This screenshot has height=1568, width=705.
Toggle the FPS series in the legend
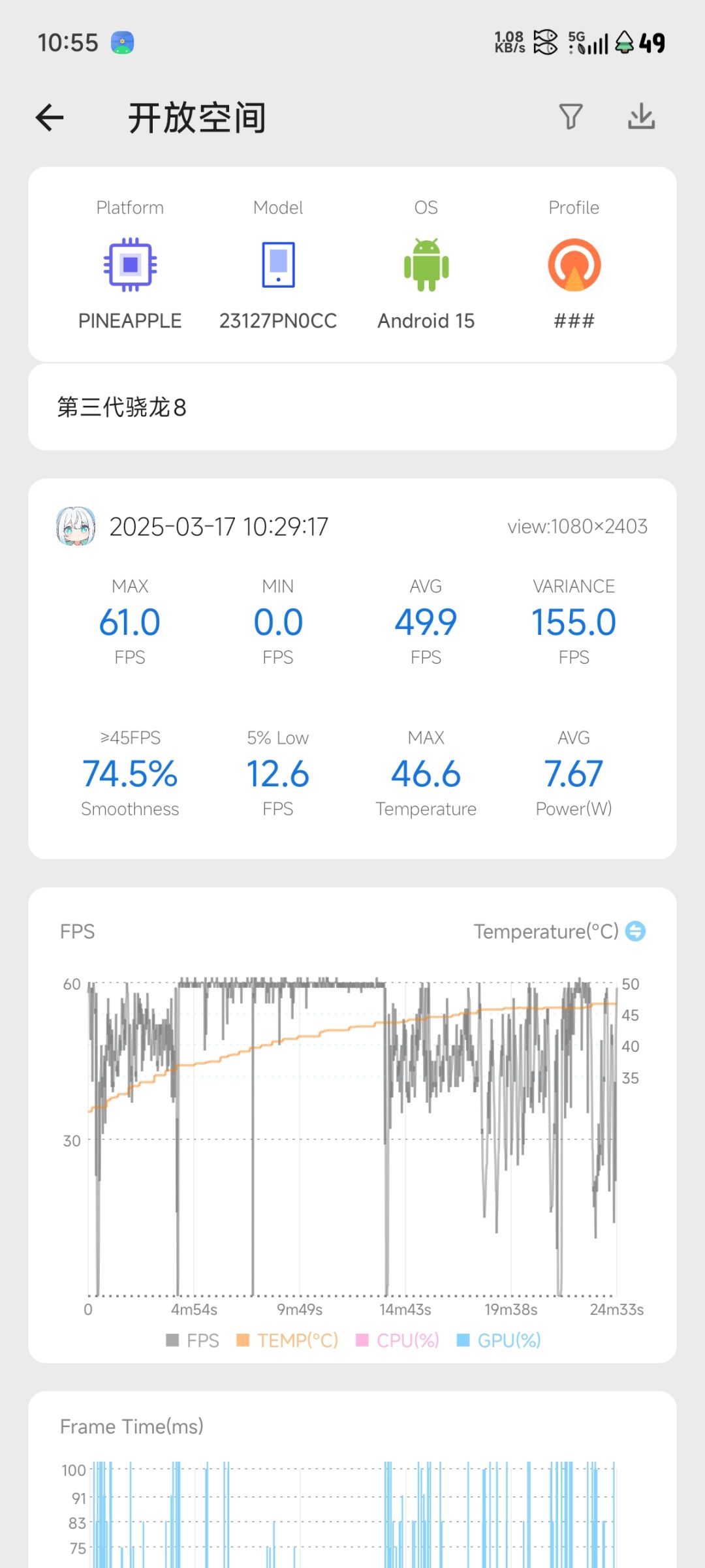(x=193, y=1340)
